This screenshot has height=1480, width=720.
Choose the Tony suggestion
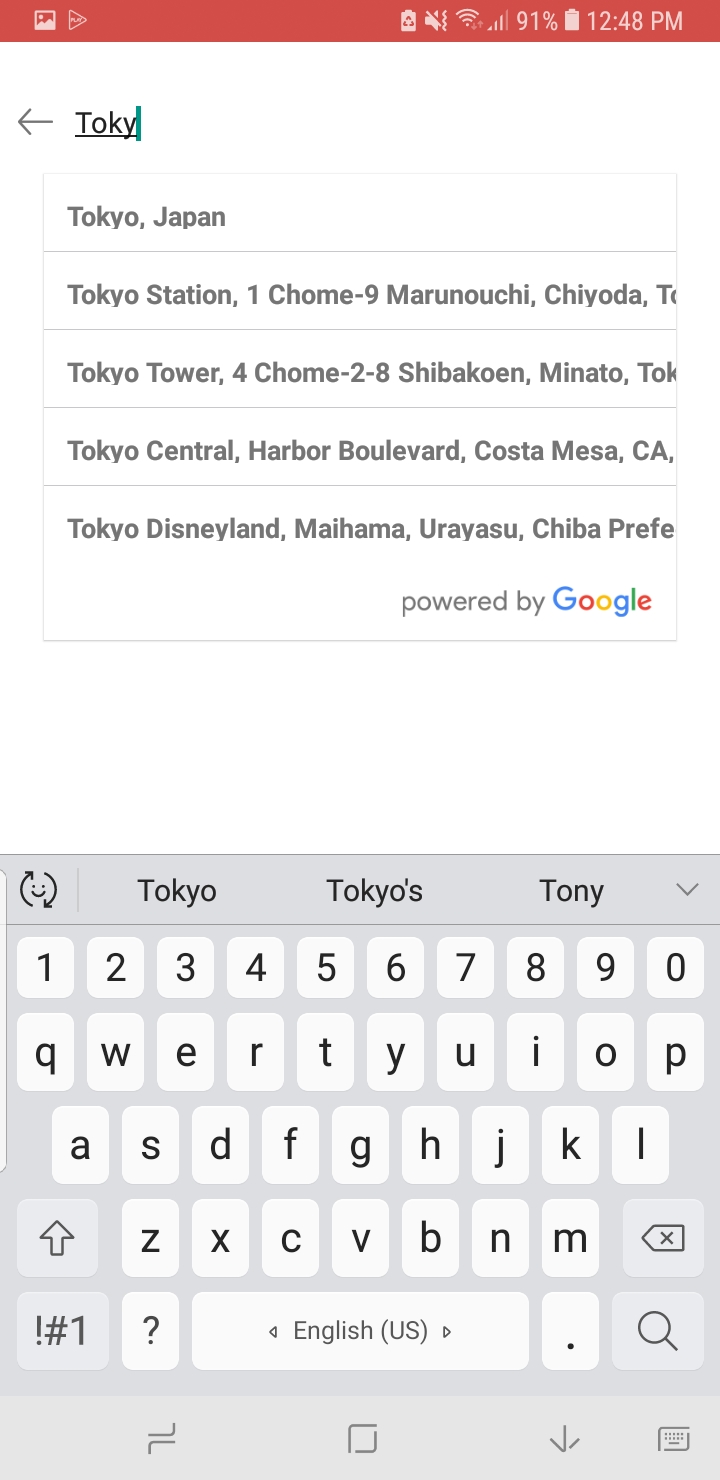point(571,890)
